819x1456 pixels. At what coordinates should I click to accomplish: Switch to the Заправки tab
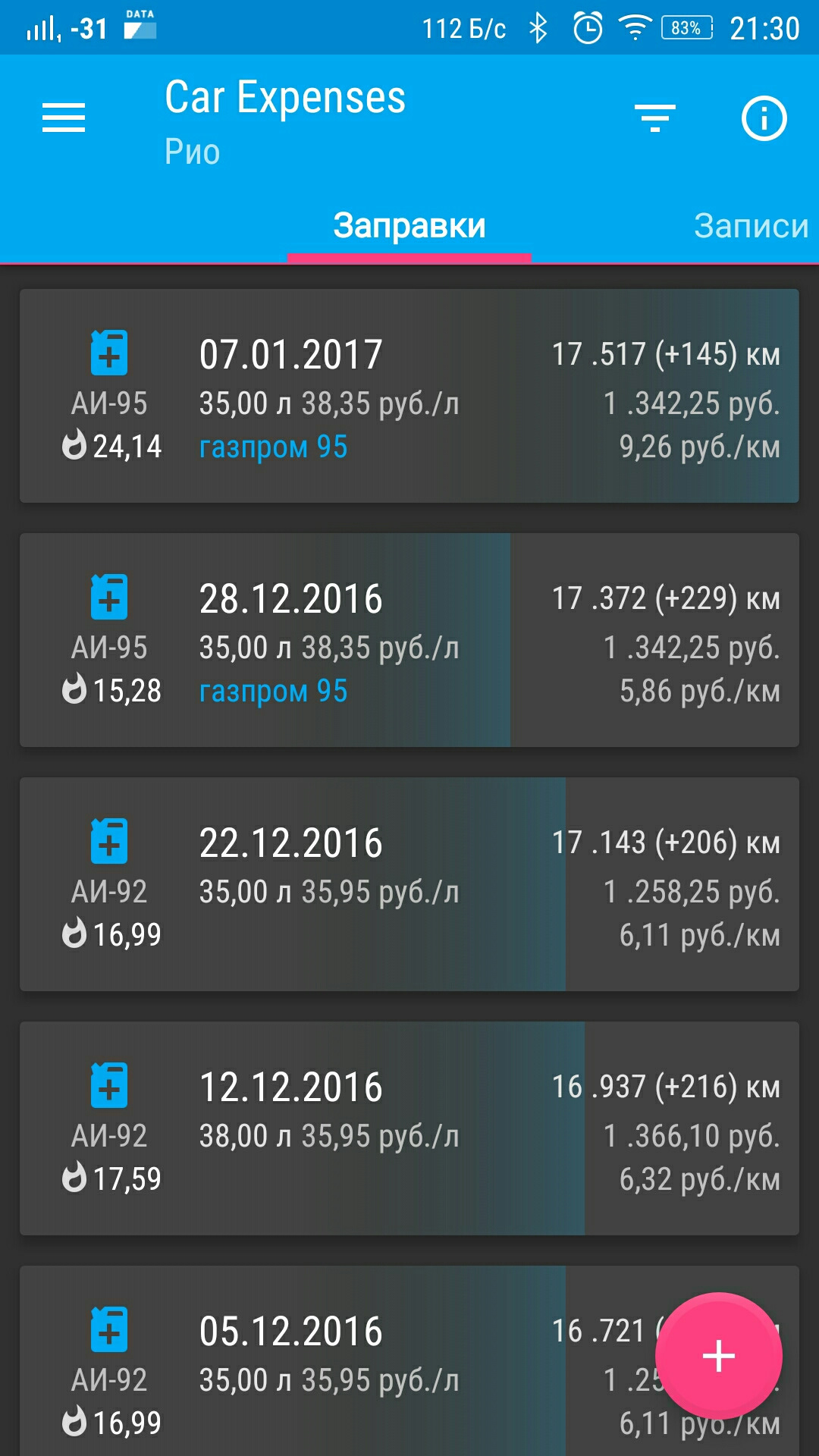tap(409, 226)
